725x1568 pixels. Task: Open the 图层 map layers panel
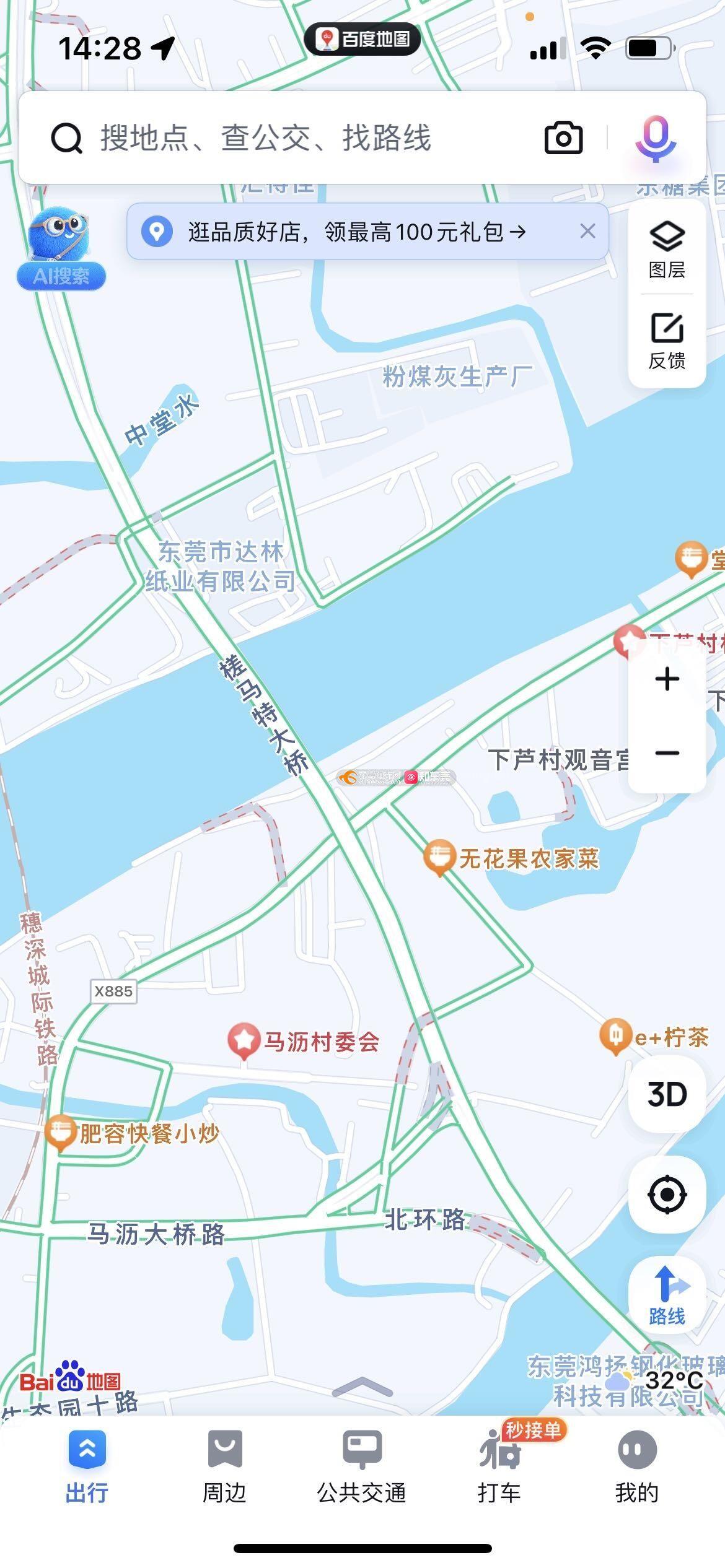[x=667, y=249]
